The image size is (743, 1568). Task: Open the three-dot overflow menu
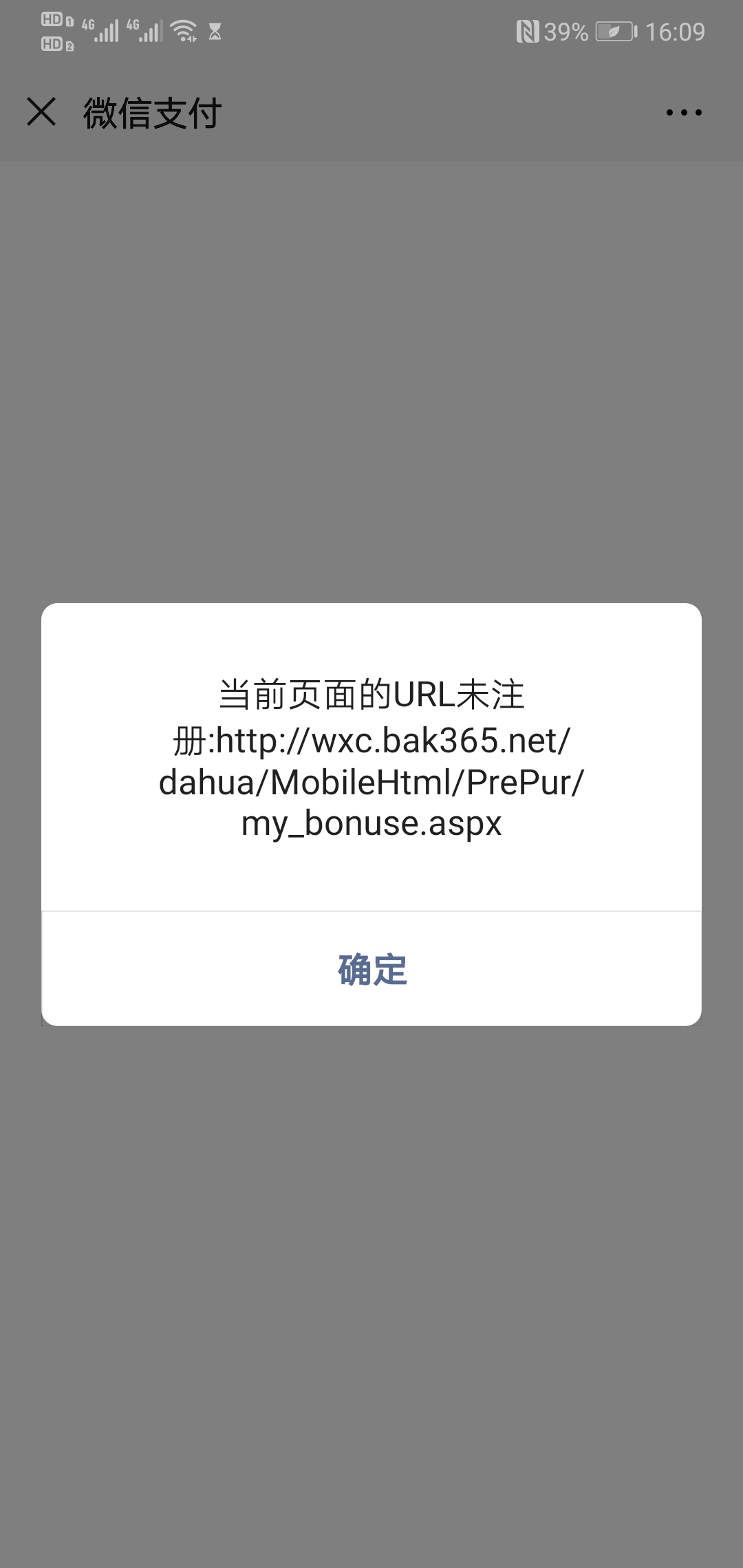684,112
